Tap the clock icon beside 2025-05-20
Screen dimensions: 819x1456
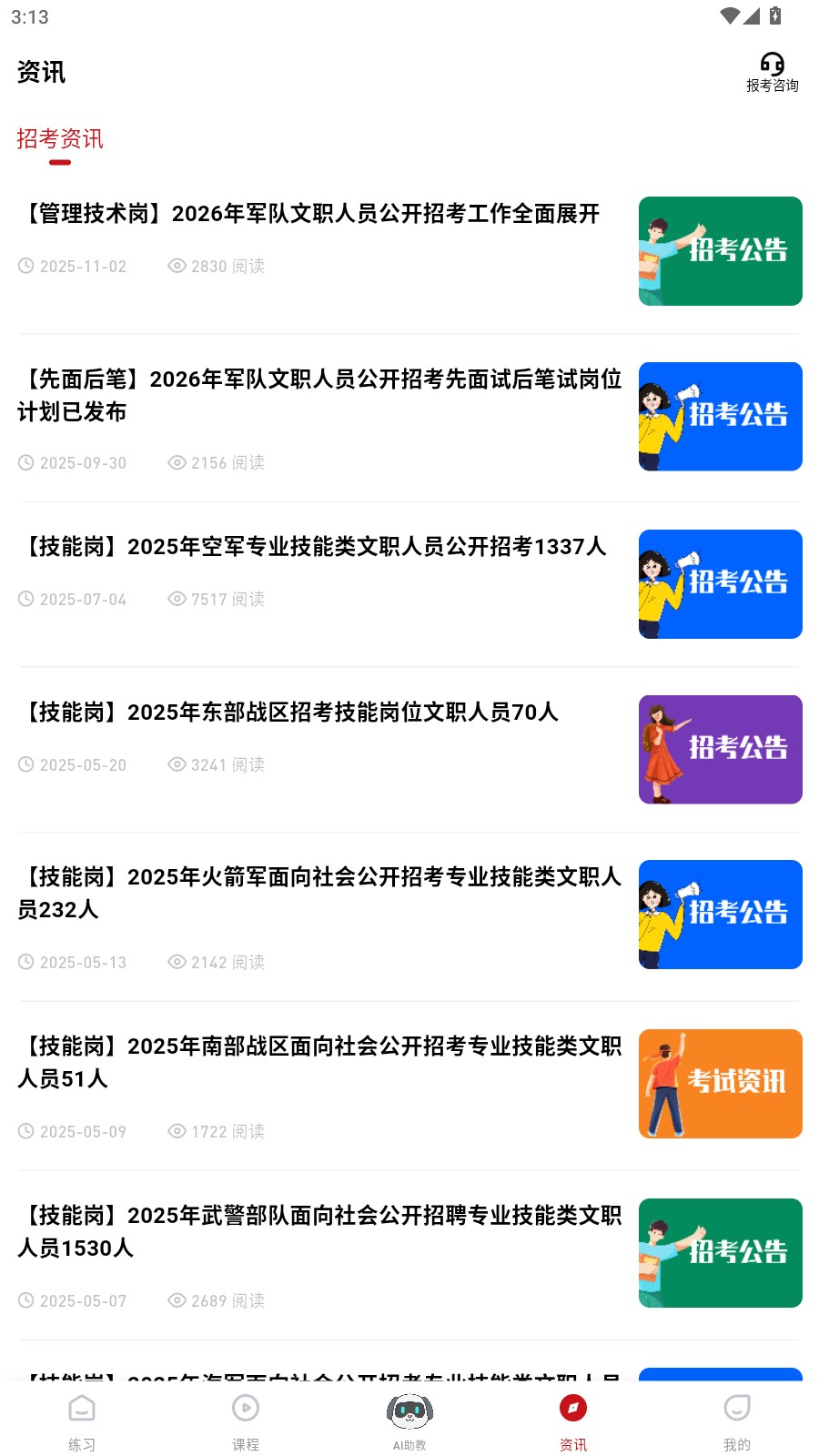coord(25,764)
